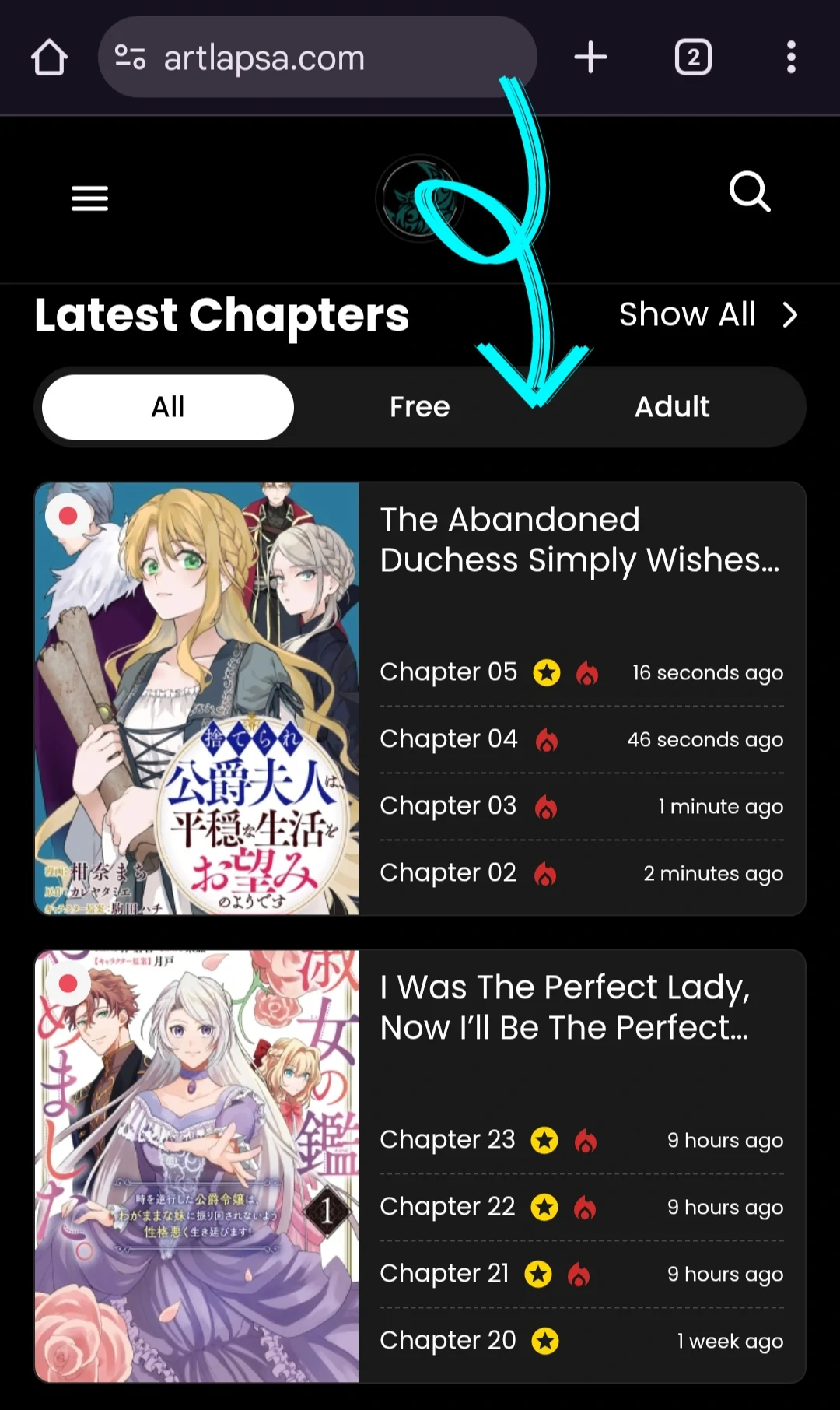Open The Abandoned Duchess Simply Wishes title
840x1410 pixels.
[x=579, y=540]
